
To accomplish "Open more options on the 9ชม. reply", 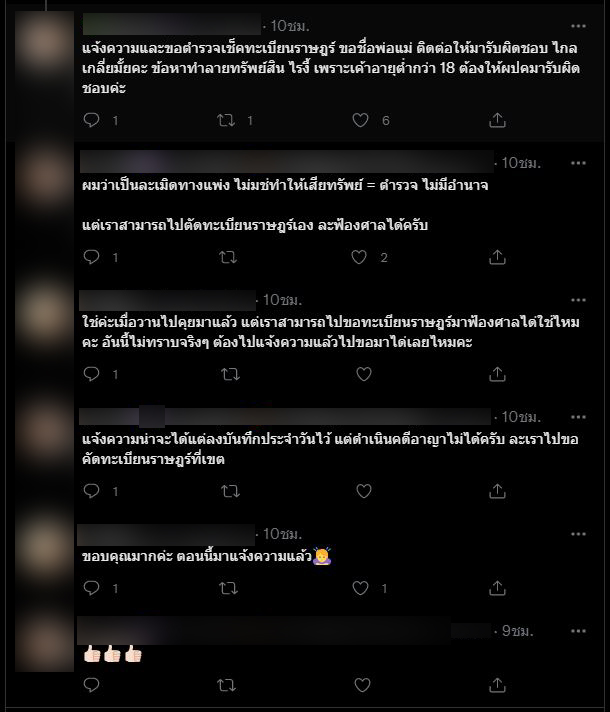I will click(578, 631).
